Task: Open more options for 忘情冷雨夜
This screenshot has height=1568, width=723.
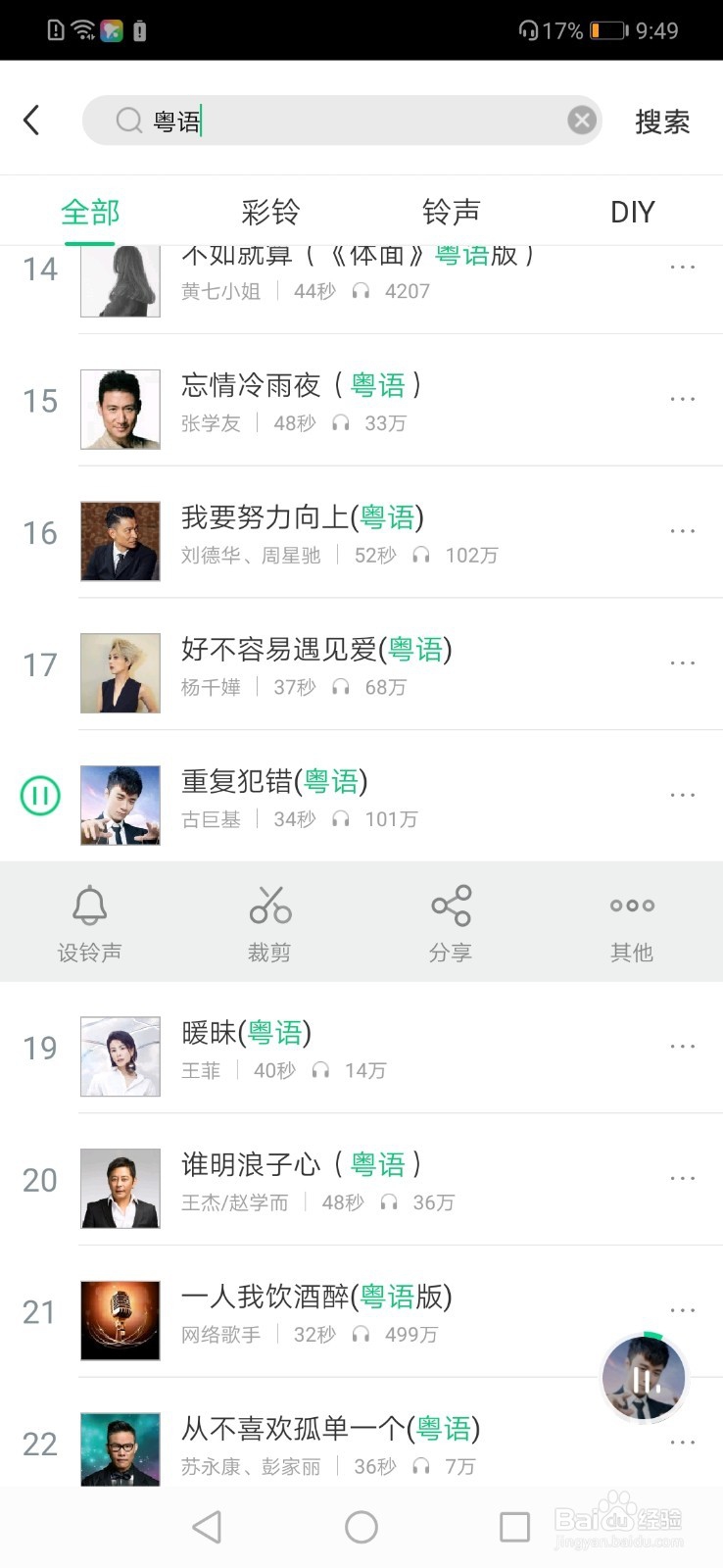Action: [x=682, y=398]
